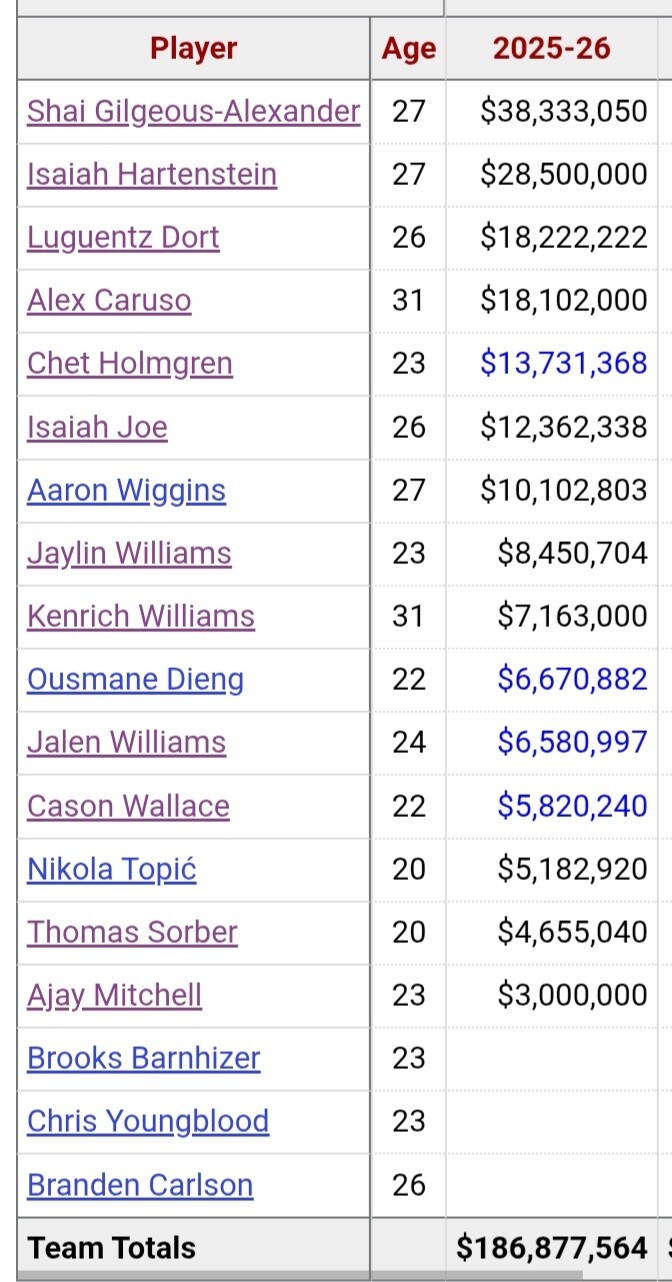View Brooks Barnhizer's profile

[144, 1058]
